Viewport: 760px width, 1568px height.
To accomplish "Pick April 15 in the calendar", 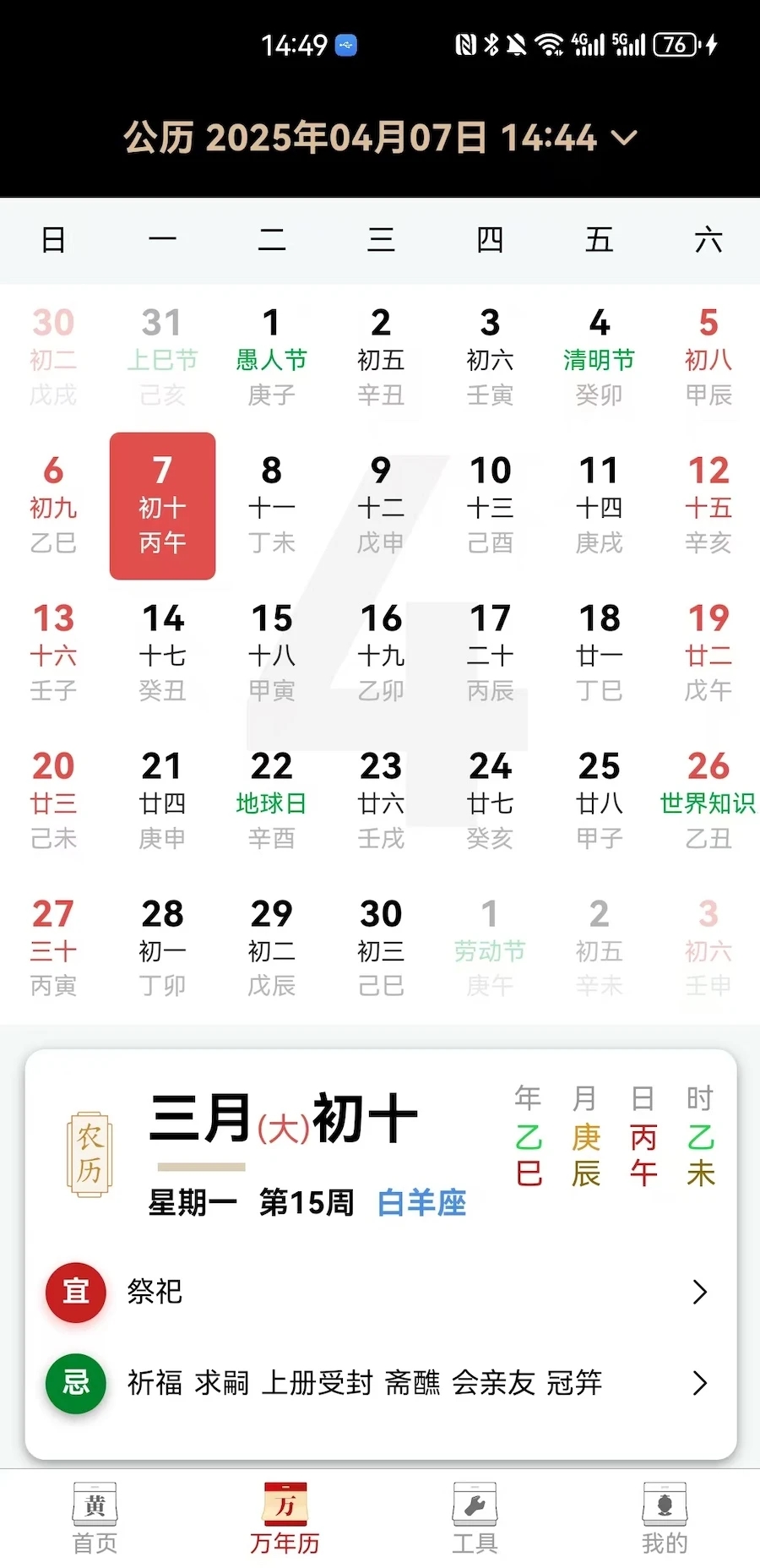I will (271, 653).
